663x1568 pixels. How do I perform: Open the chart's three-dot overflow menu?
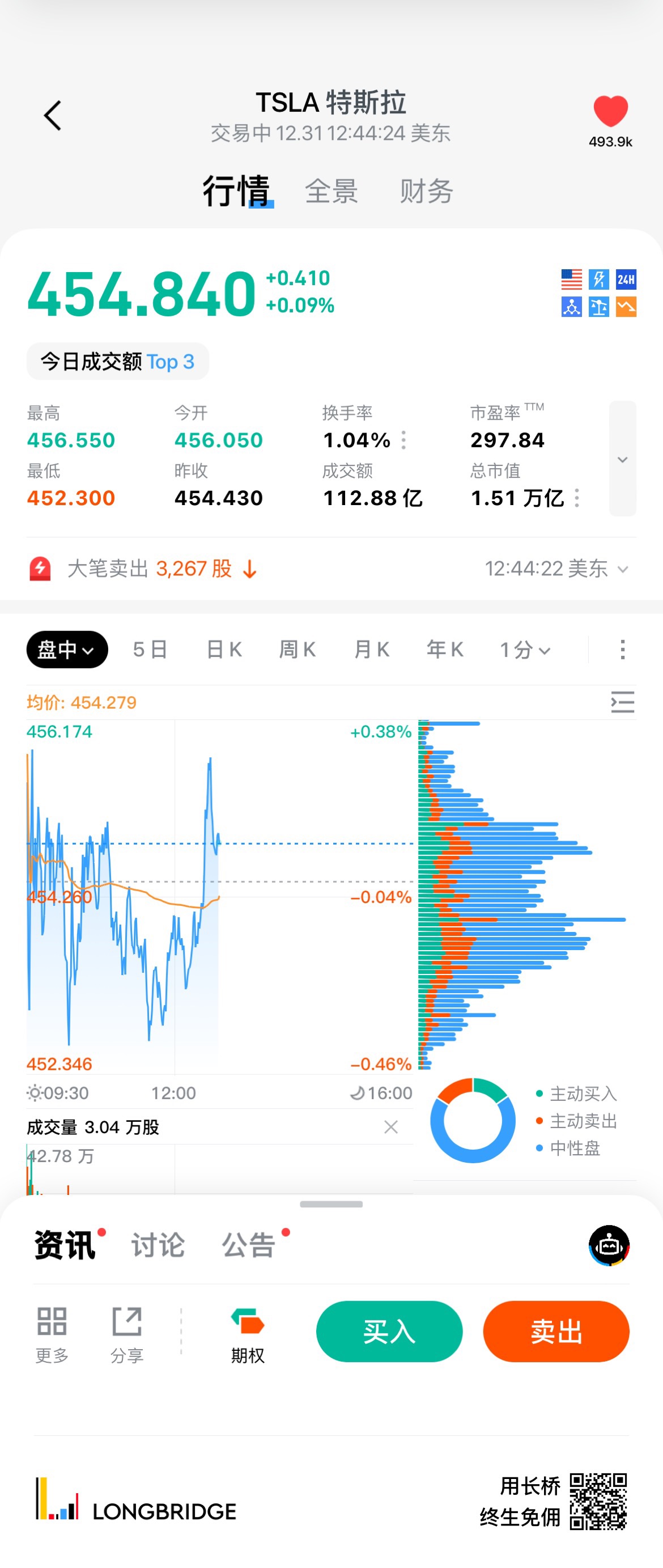click(x=622, y=650)
